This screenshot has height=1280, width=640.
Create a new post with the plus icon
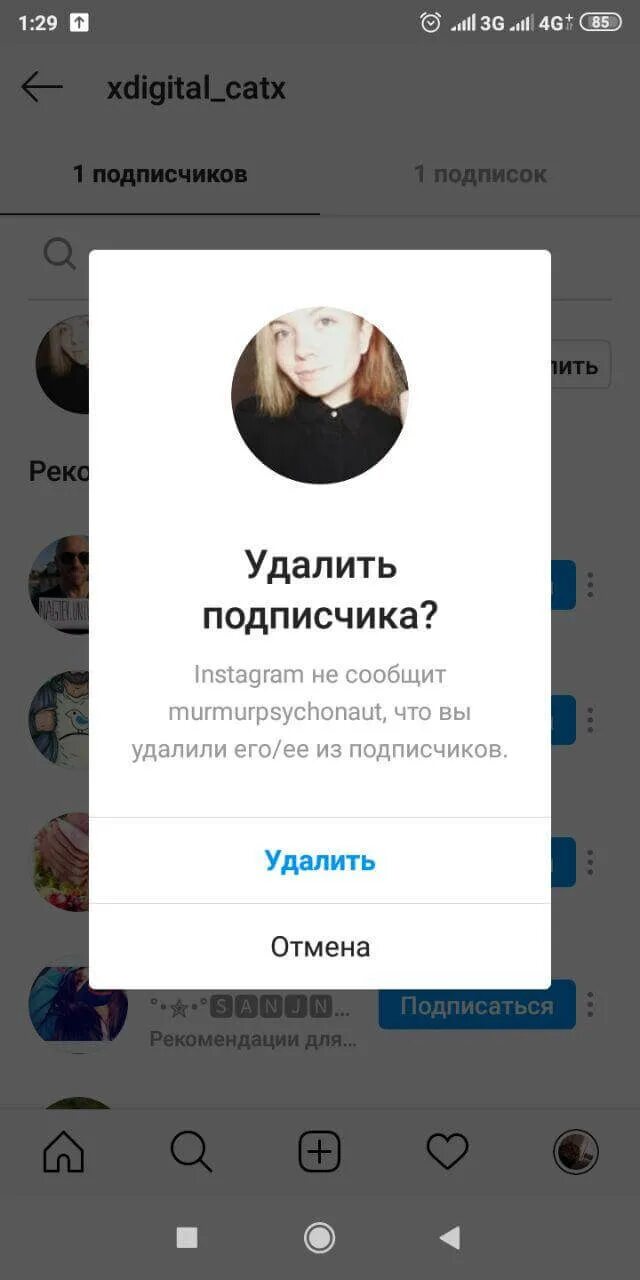pyautogui.click(x=320, y=1152)
